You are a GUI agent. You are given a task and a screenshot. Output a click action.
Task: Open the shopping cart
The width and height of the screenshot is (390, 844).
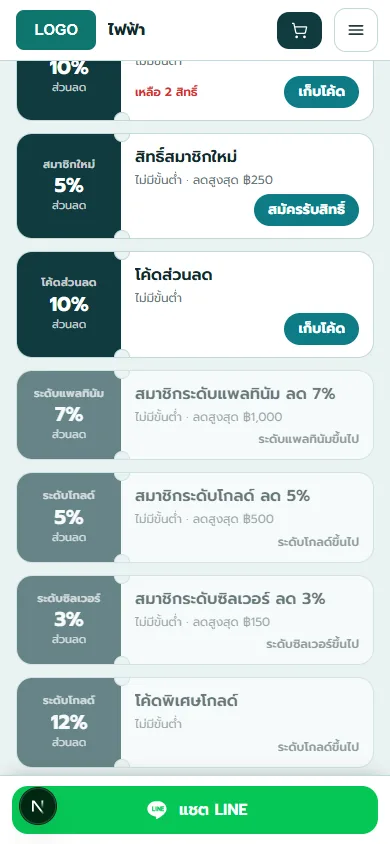click(x=299, y=30)
